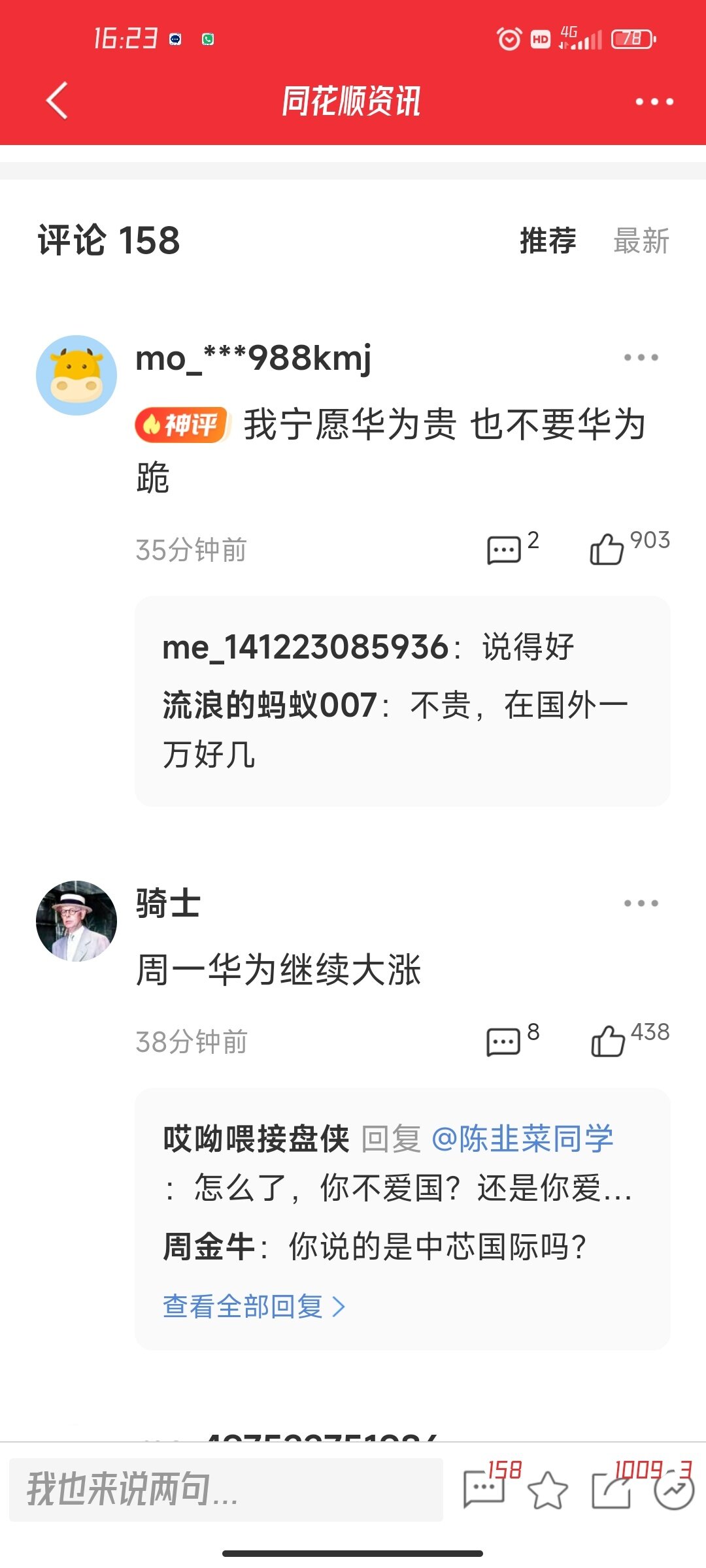Reply to 骑士's comment
Screen dimensions: 706x1568
[504, 1041]
